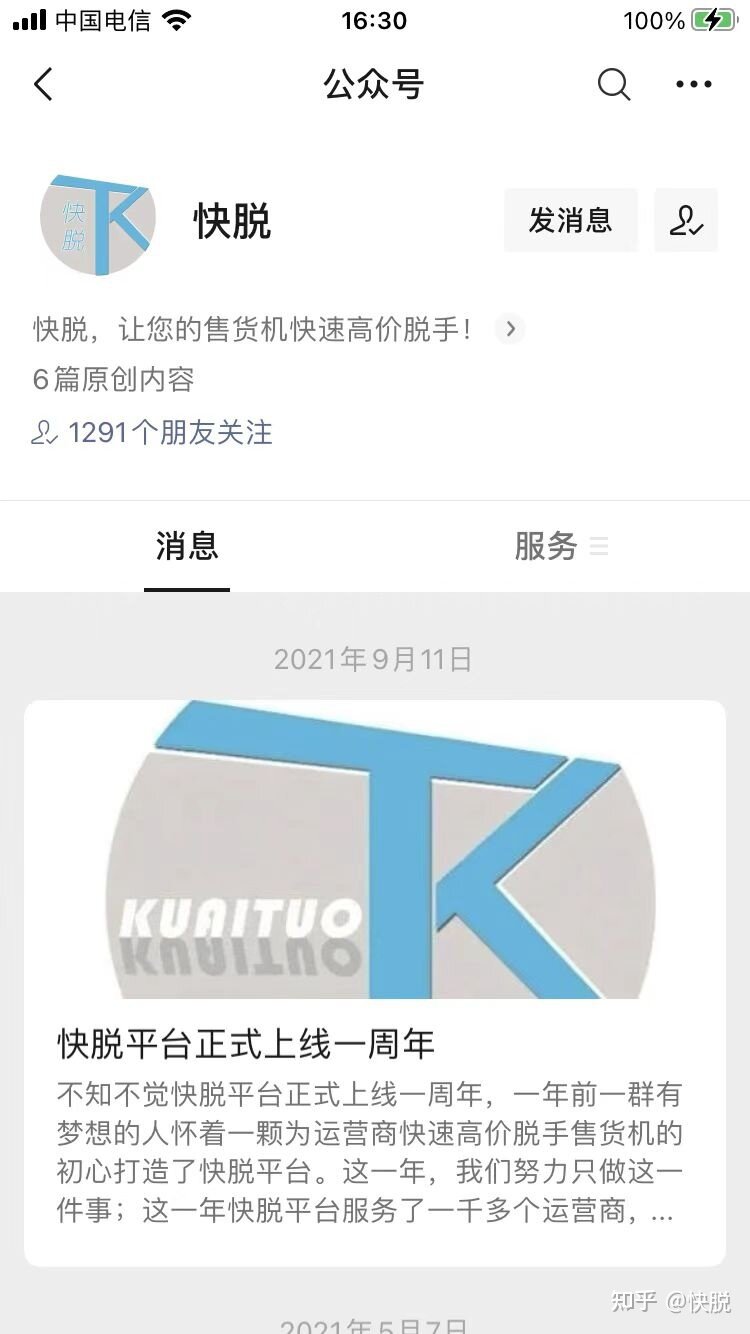Open search in this official account
The height and width of the screenshot is (1334, 750).
pos(613,85)
